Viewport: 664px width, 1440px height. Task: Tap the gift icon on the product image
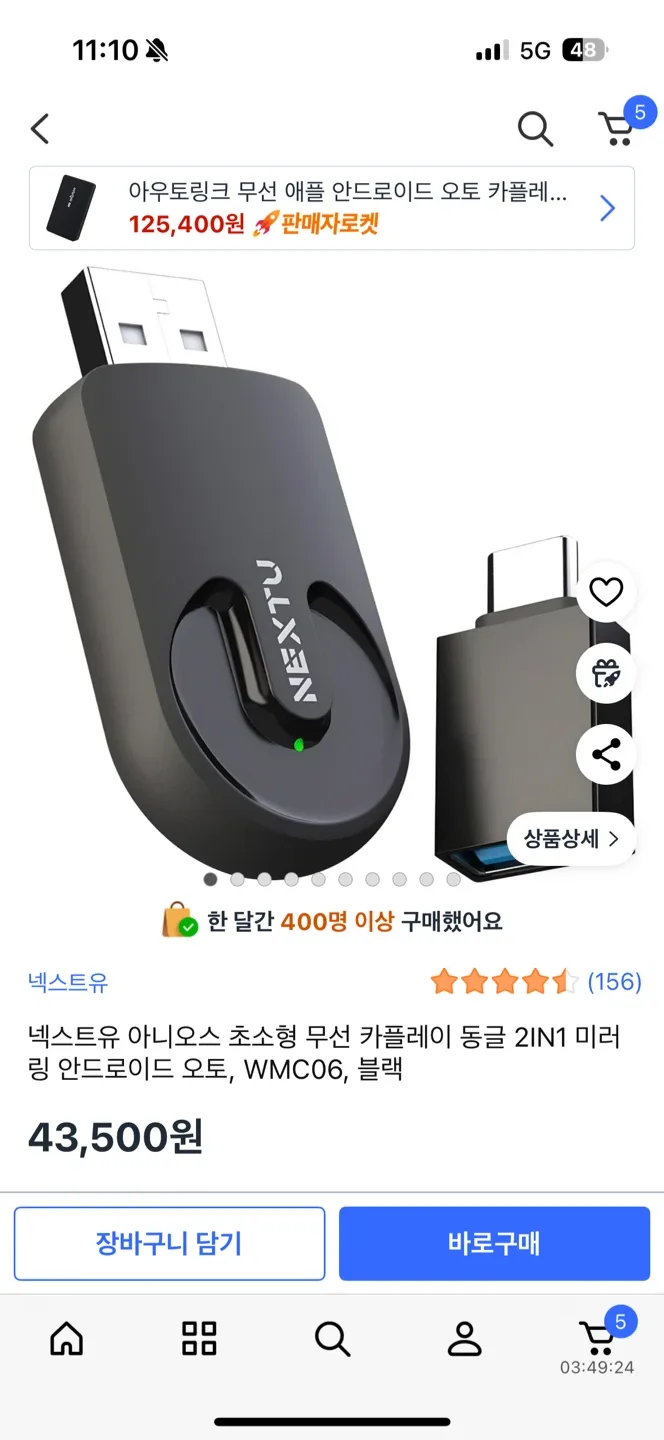click(x=606, y=674)
